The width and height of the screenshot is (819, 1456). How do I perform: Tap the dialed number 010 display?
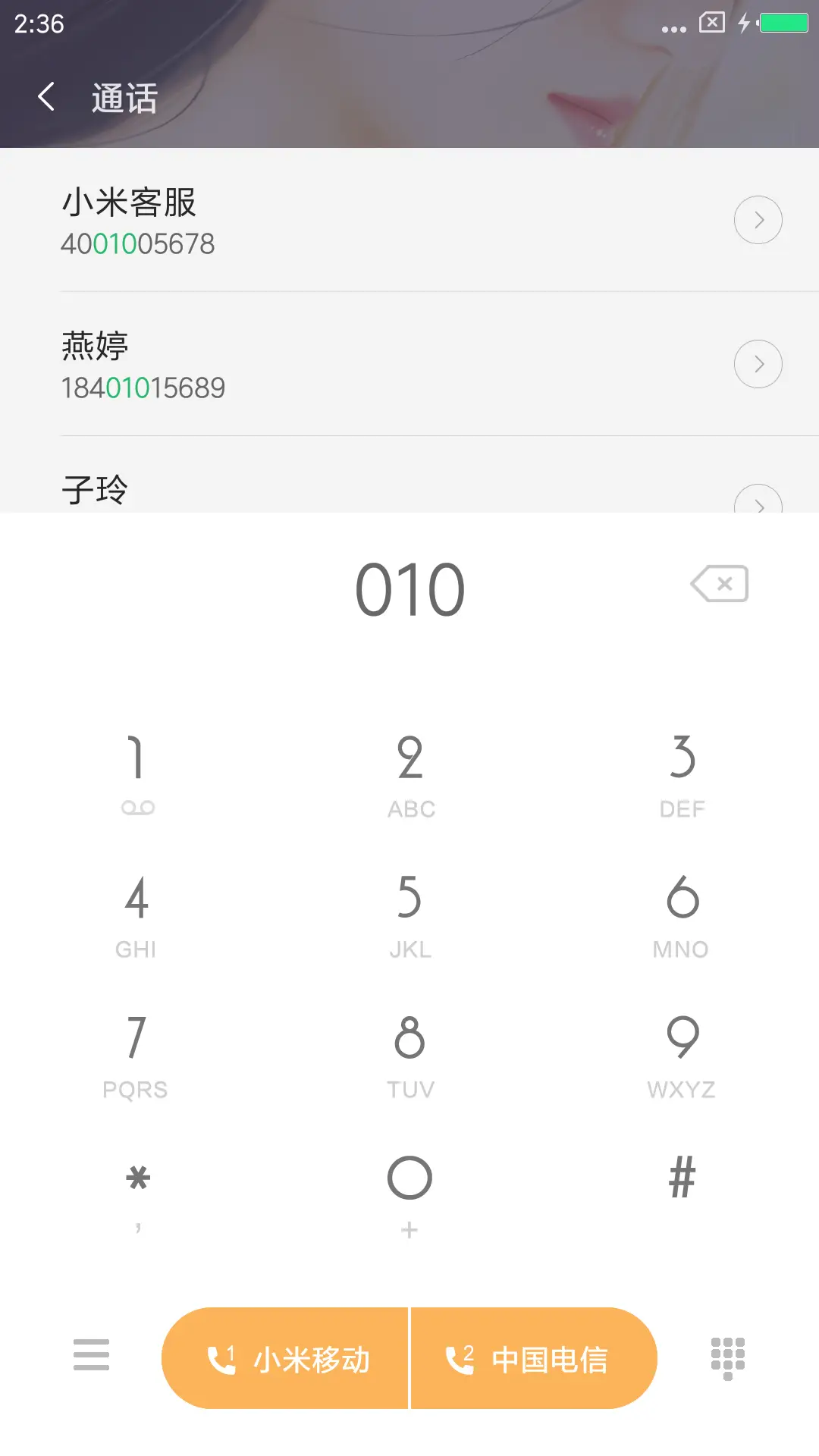409,588
